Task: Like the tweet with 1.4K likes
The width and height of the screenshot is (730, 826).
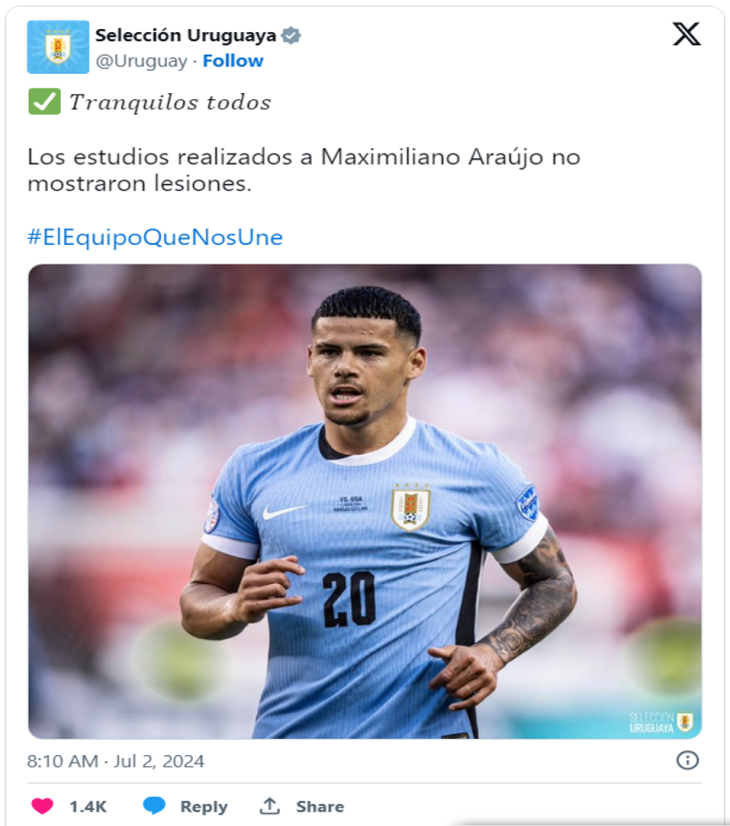Action: [x=42, y=806]
